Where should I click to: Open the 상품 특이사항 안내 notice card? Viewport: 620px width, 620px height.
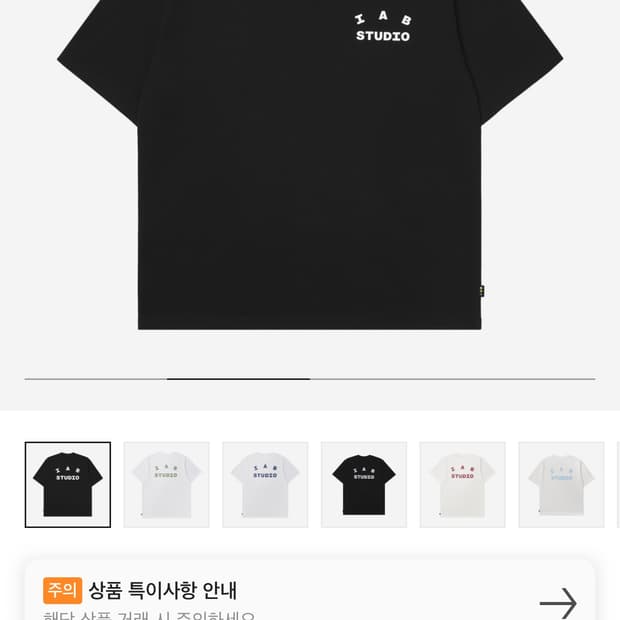(309, 596)
